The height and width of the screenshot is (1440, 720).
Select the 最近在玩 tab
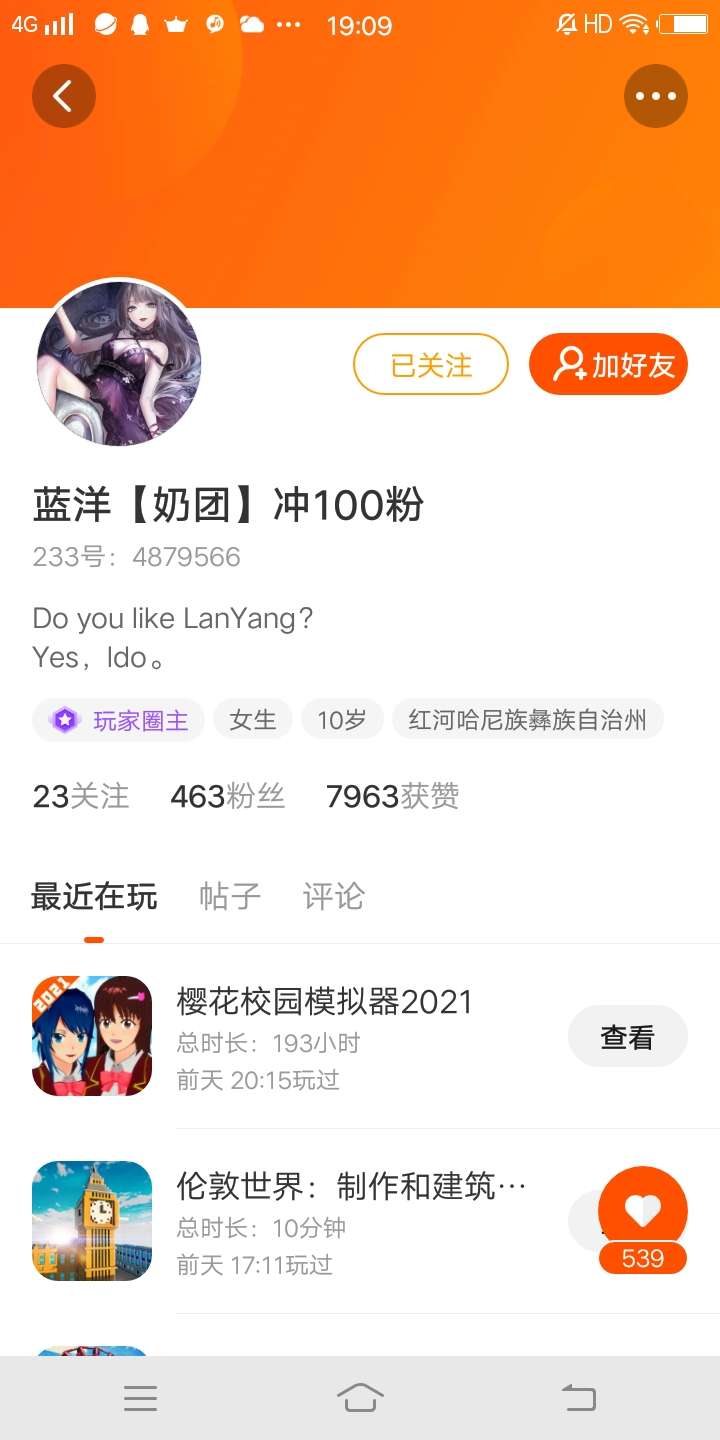[x=94, y=896]
